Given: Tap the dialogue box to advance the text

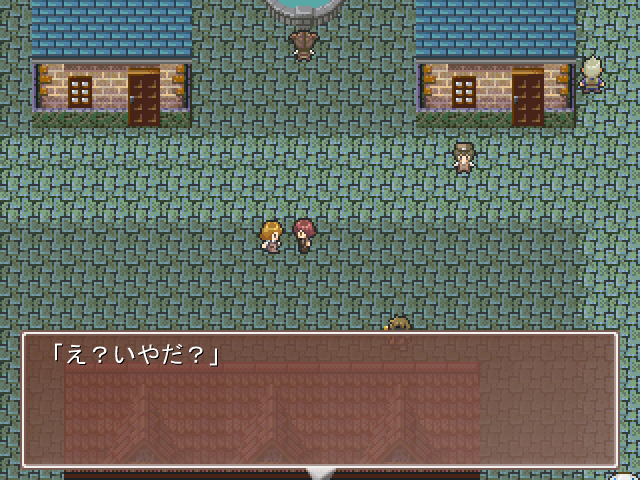Looking at the screenshot, I should point(320,400).
